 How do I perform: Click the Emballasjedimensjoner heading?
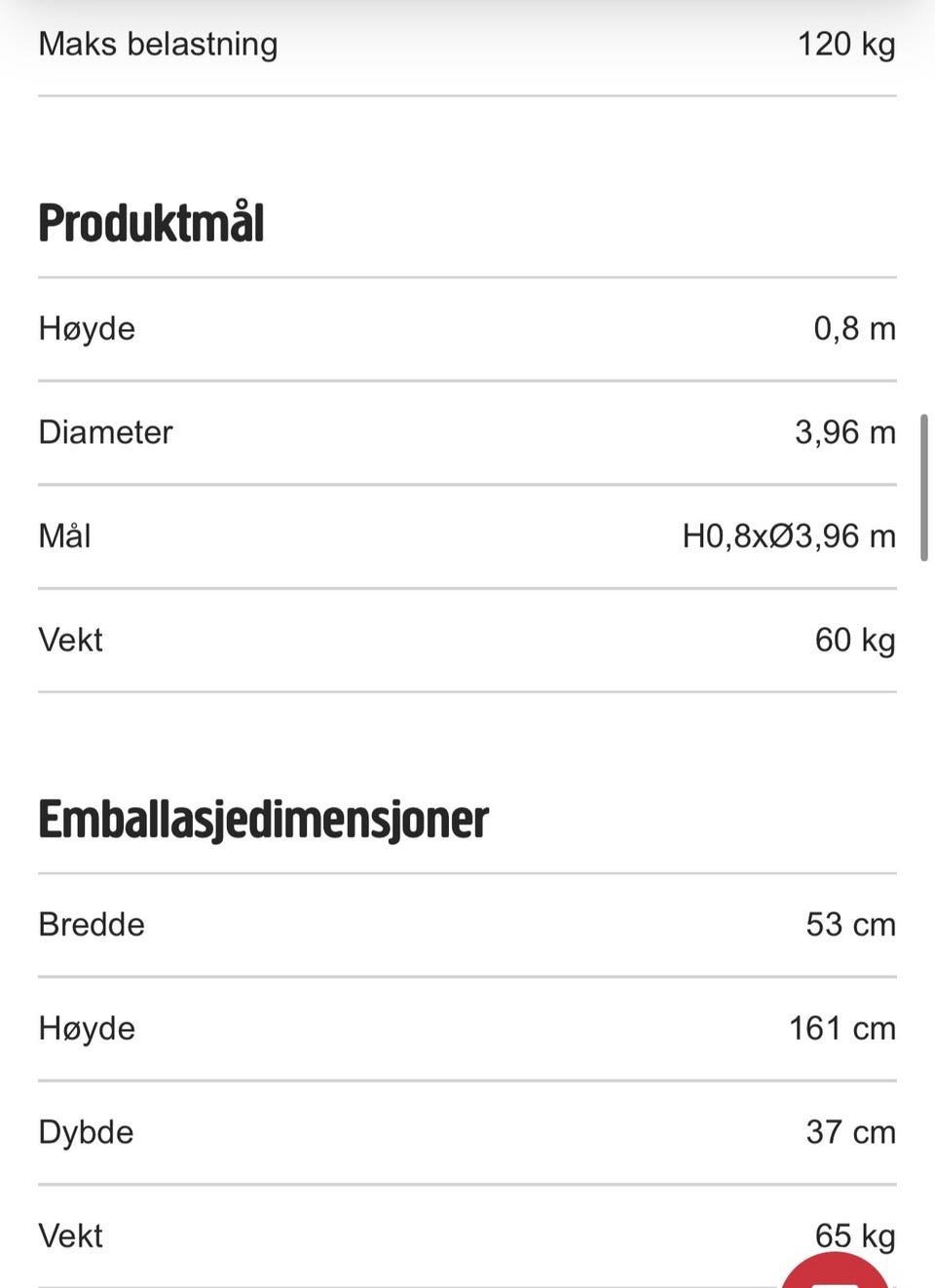click(261, 819)
